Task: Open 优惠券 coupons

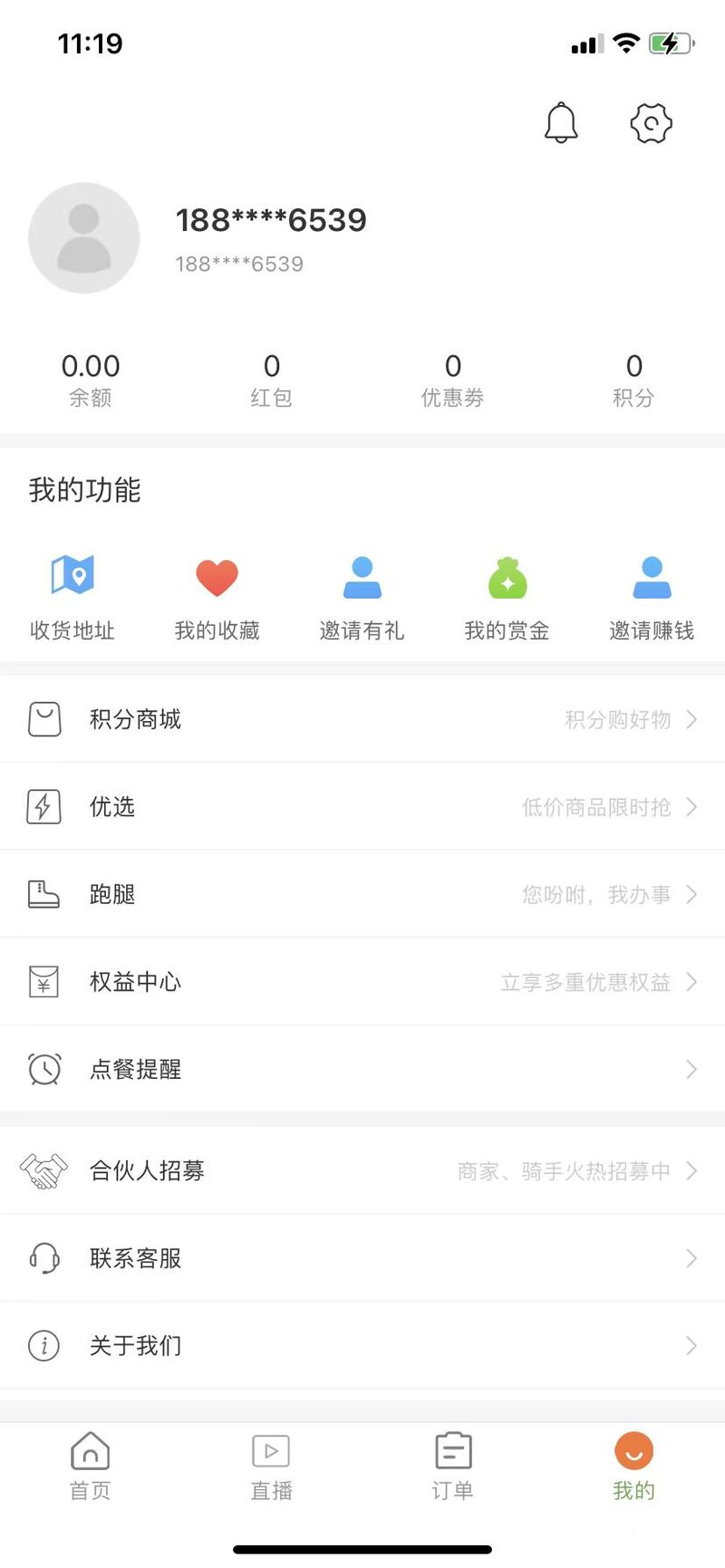Action: click(x=453, y=380)
